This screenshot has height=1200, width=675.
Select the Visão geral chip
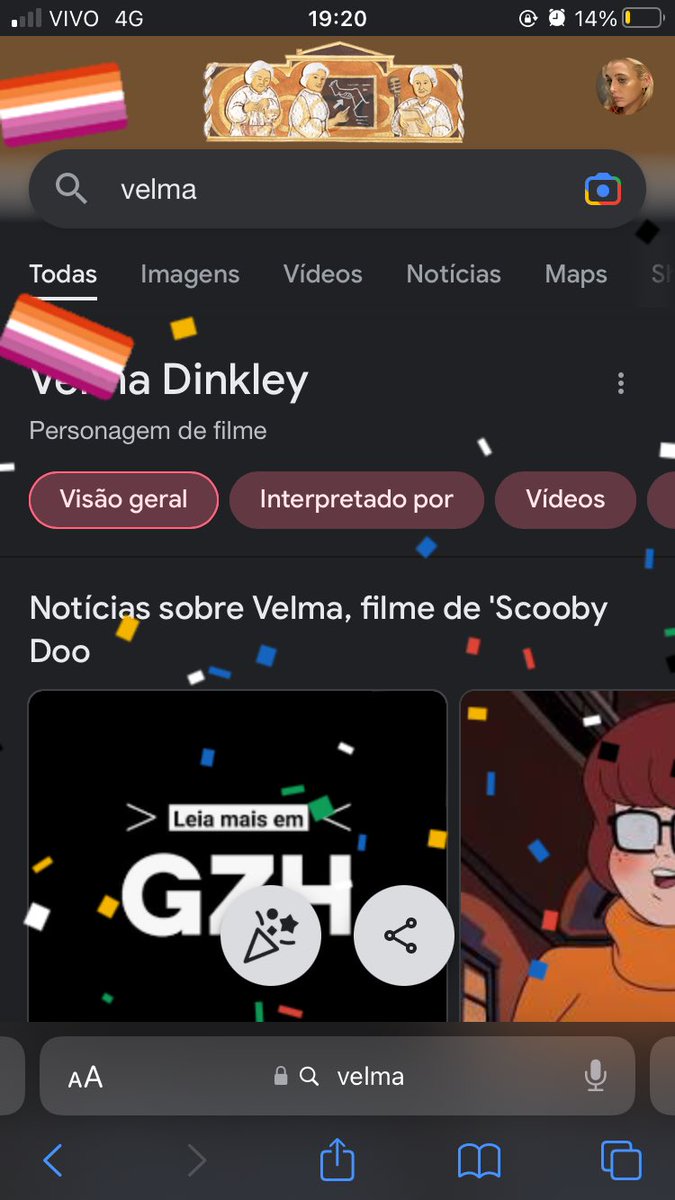124,499
